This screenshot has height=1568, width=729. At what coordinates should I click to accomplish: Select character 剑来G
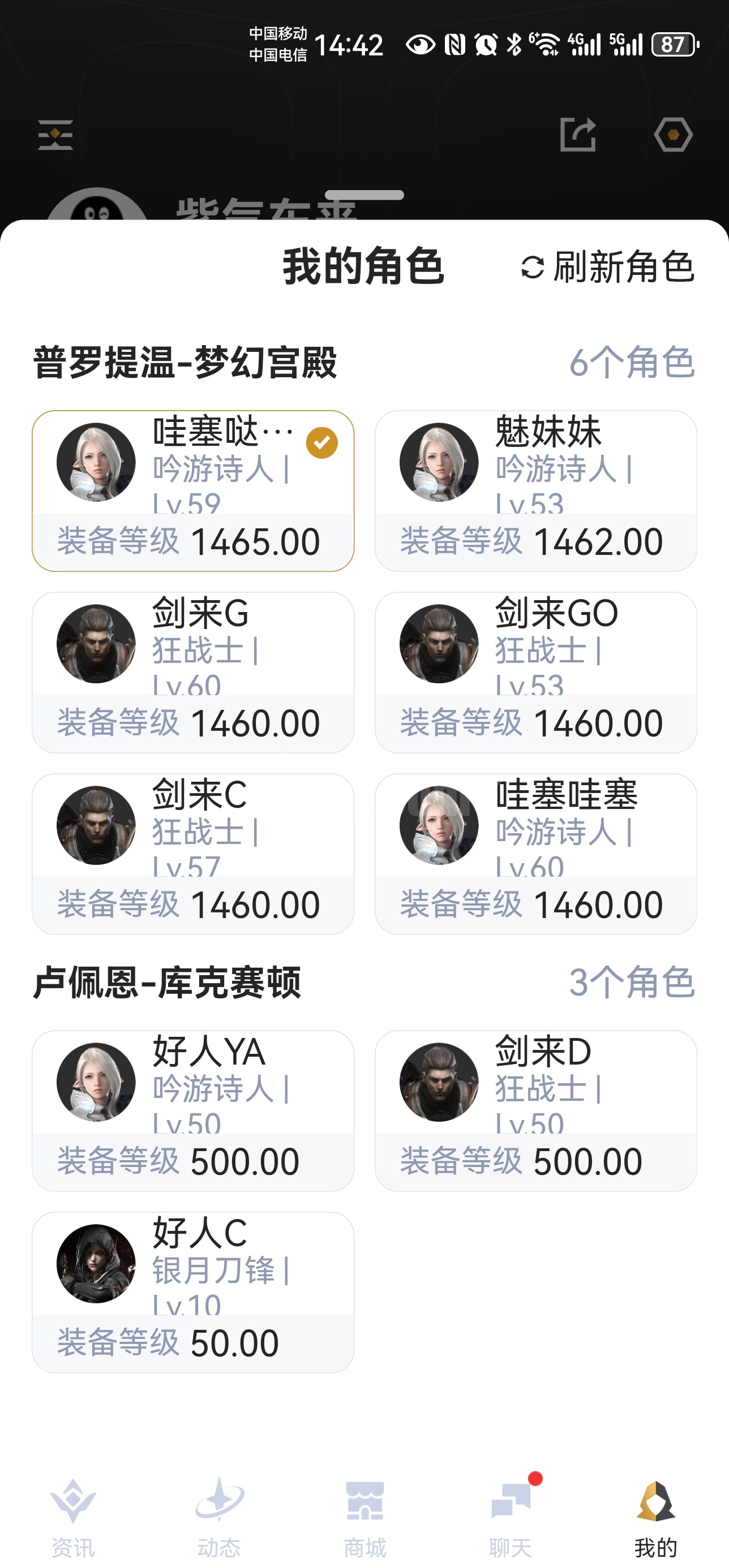coord(192,672)
